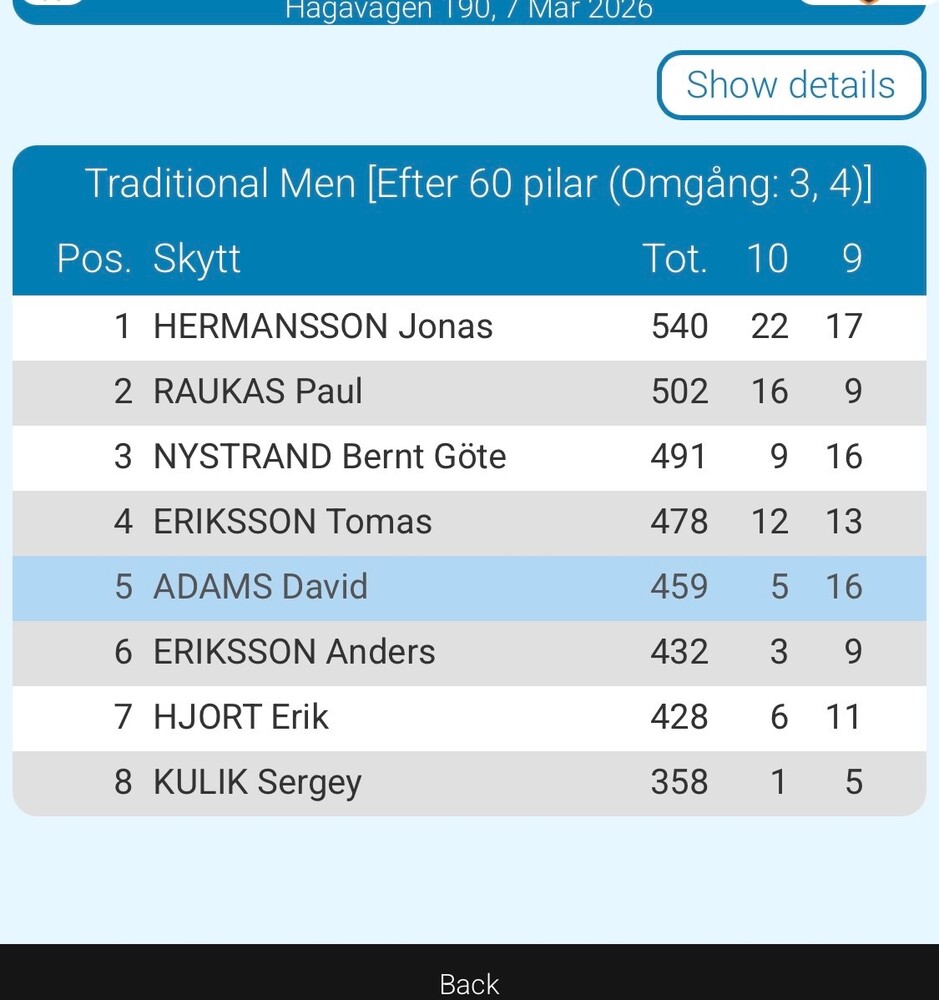Tap the Show details button
Viewport: 939px width, 1000px height.
pos(790,86)
